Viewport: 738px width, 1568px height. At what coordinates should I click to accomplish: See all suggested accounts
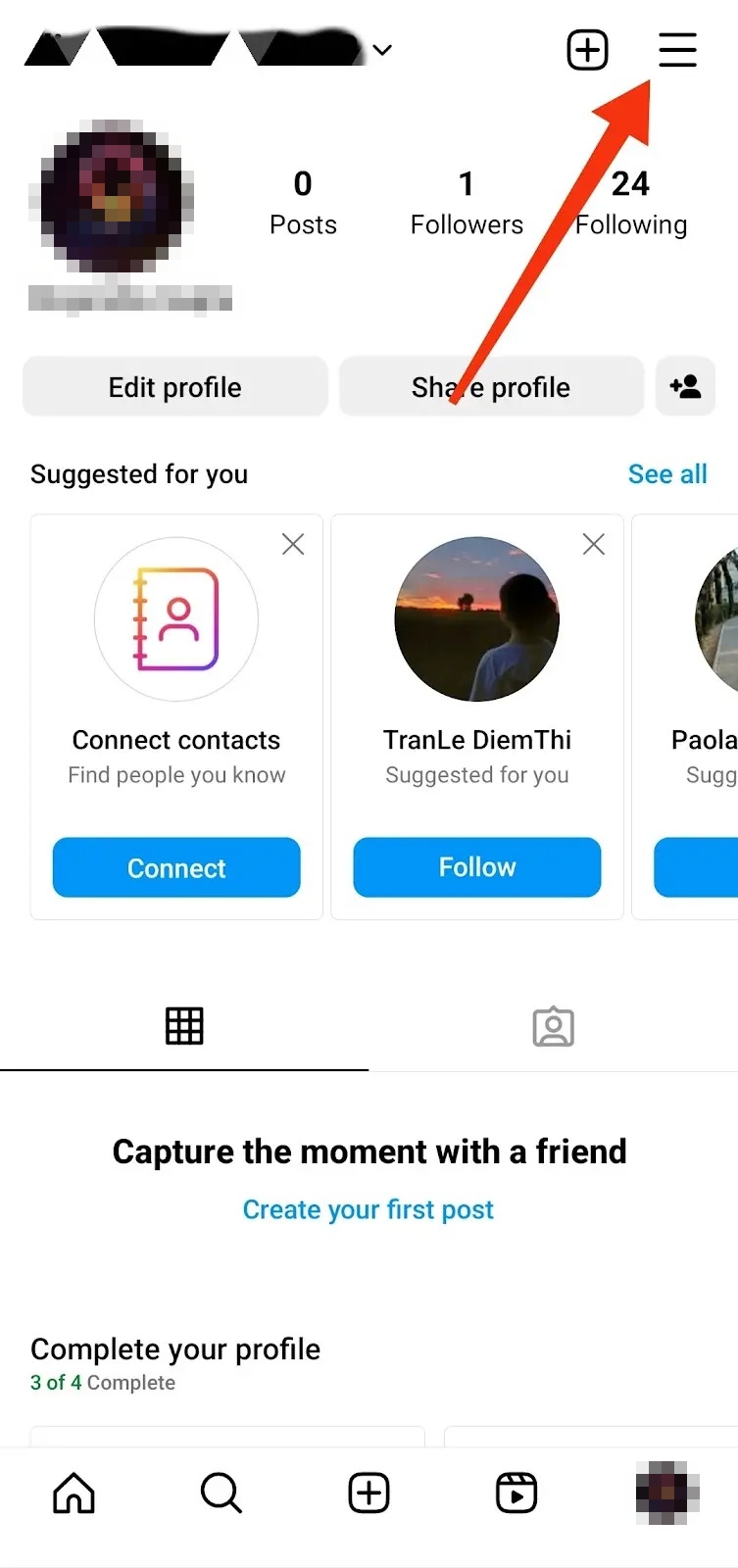(667, 474)
